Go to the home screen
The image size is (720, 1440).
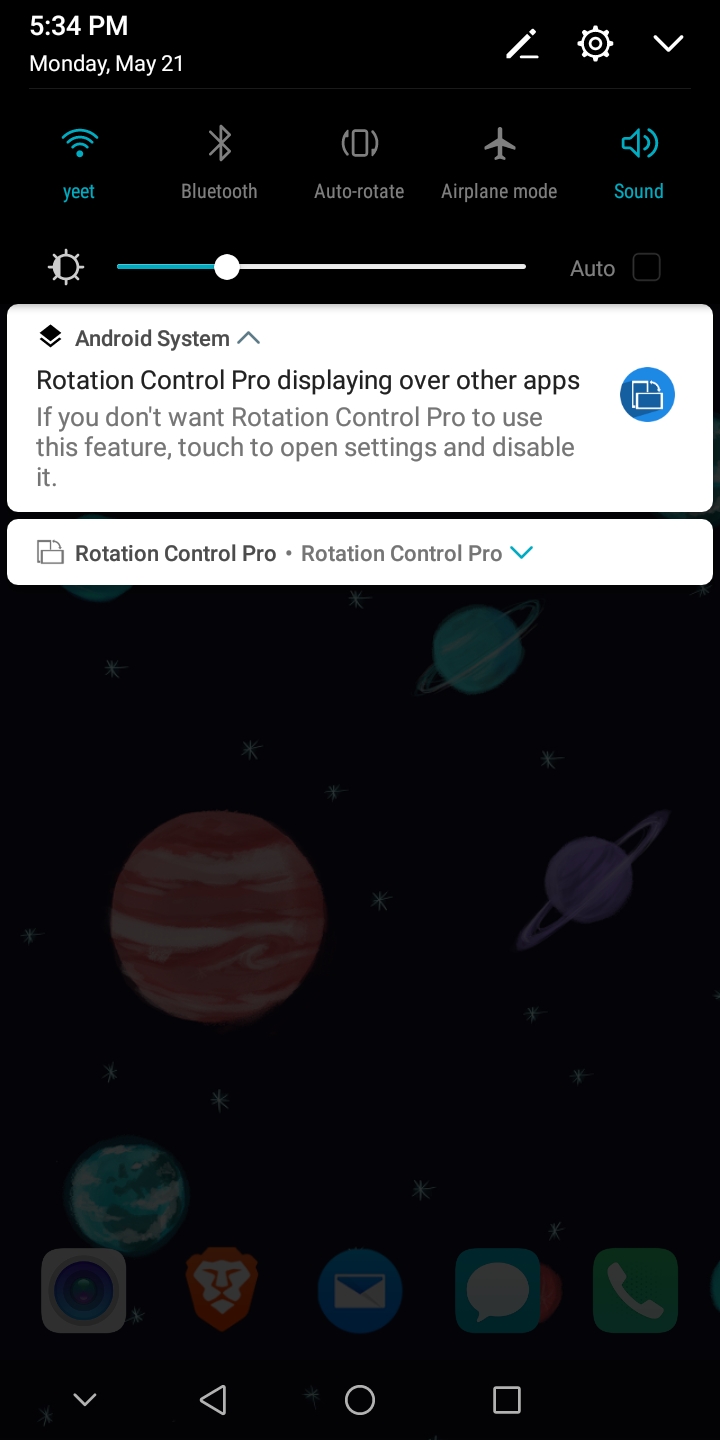(360, 1399)
